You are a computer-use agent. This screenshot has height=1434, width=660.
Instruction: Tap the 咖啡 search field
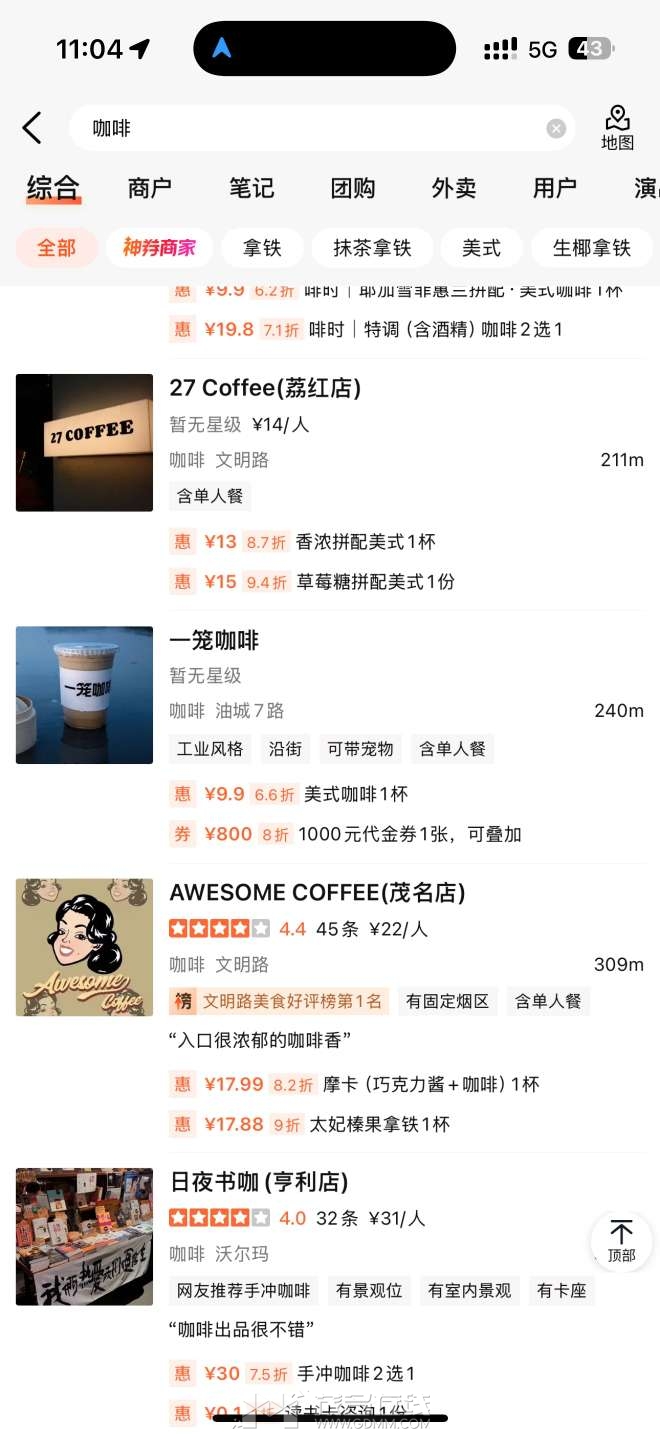[x=300, y=128]
